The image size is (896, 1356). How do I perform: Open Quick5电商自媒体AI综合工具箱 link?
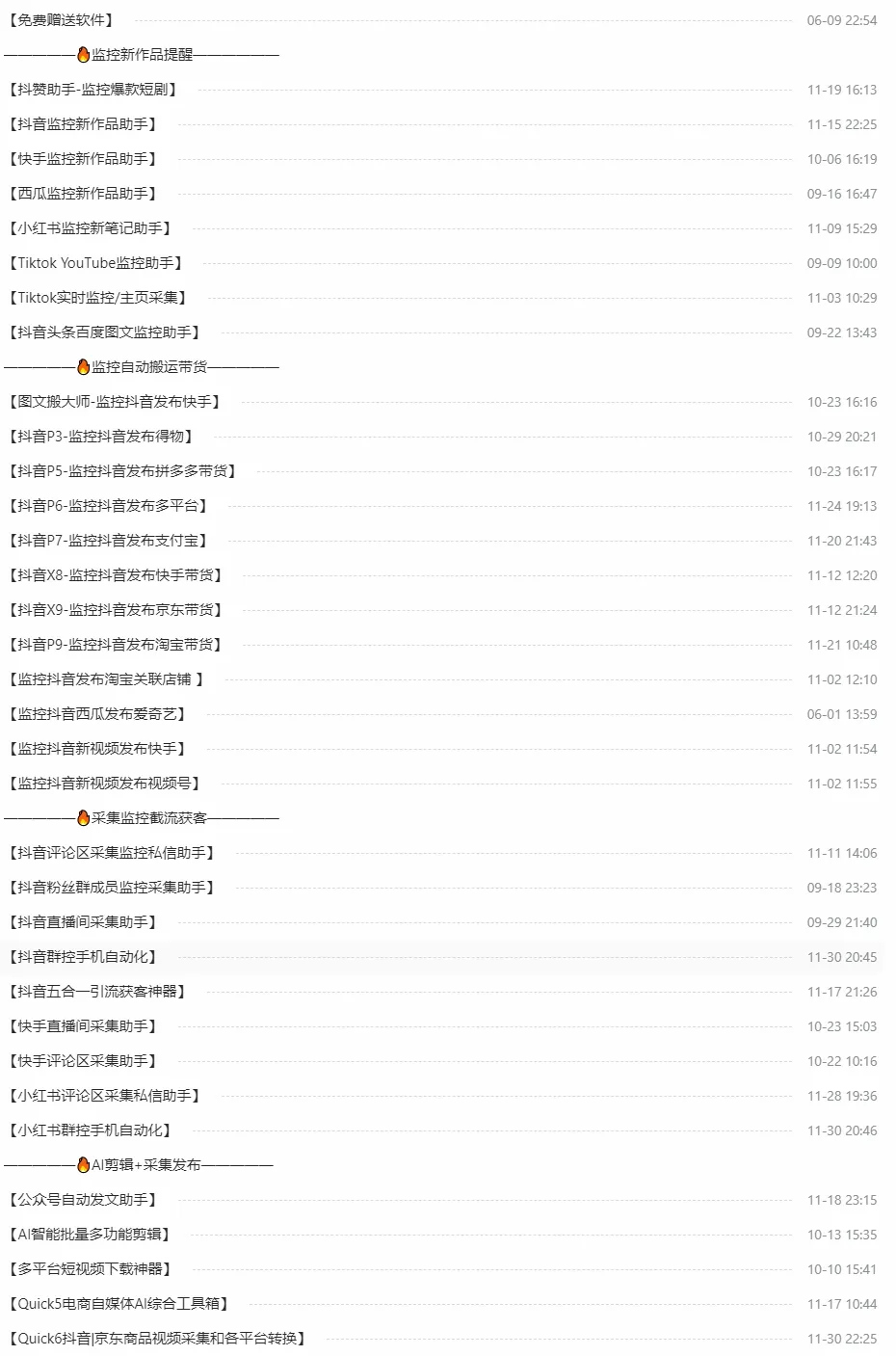[119, 1304]
